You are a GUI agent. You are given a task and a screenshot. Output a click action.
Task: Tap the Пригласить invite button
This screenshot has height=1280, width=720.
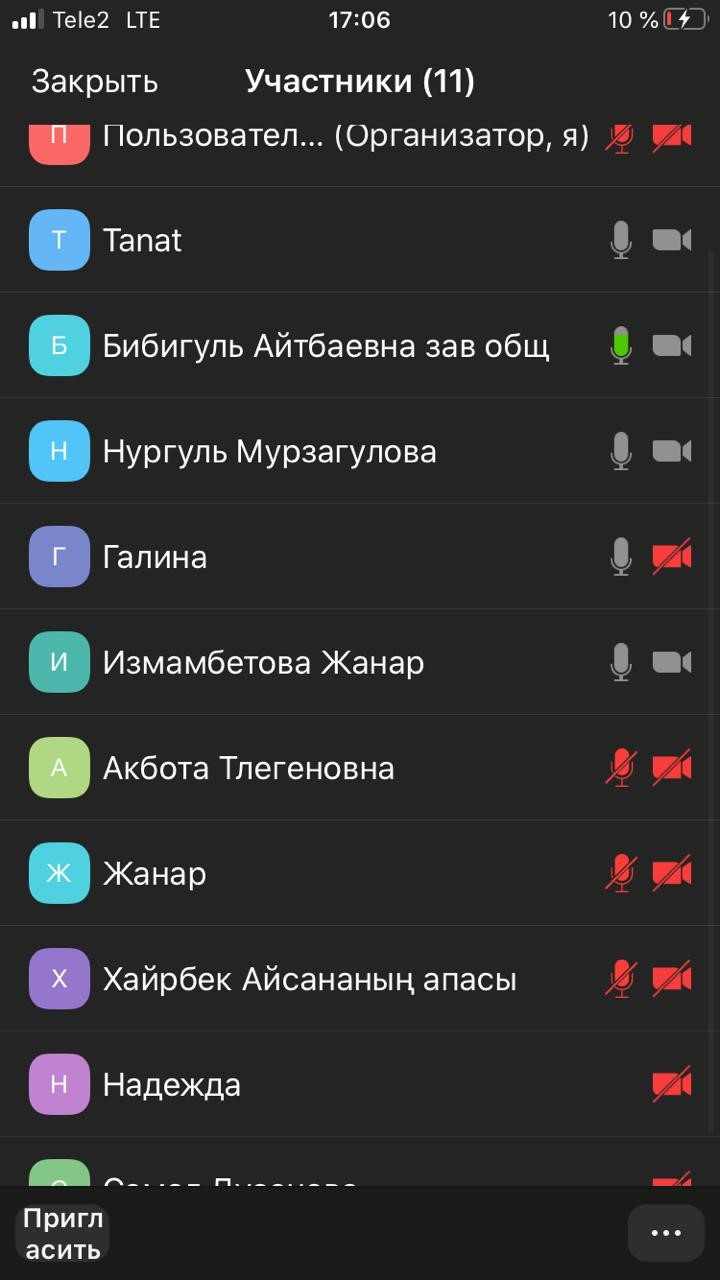(63, 1234)
